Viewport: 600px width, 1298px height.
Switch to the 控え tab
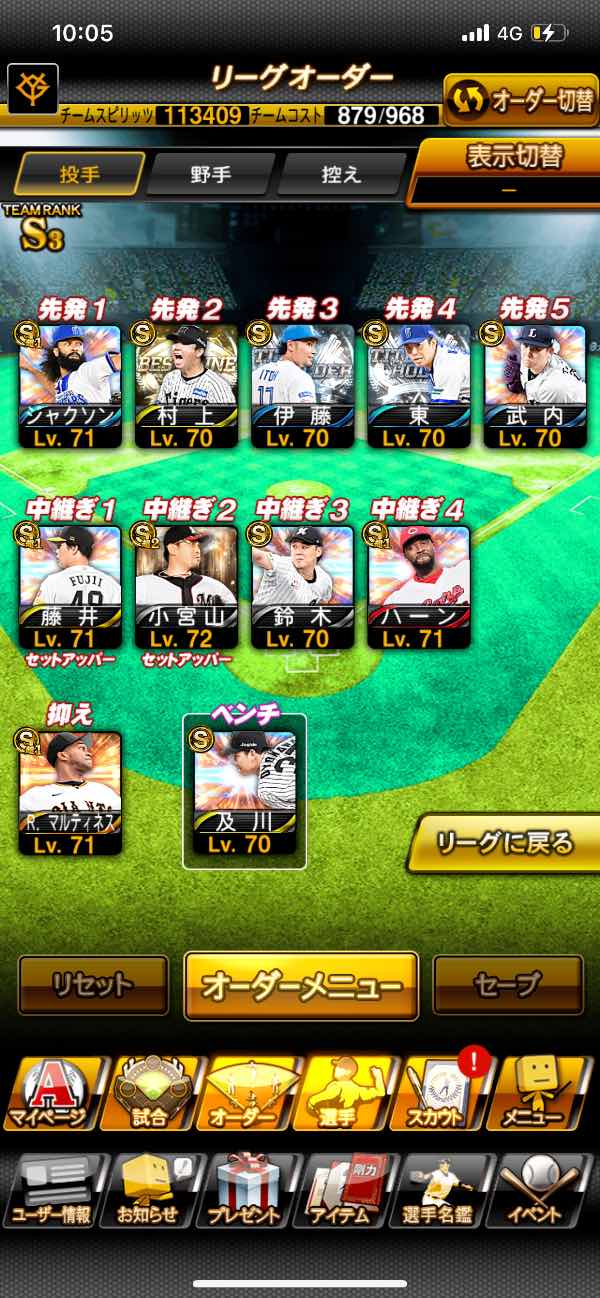click(339, 174)
